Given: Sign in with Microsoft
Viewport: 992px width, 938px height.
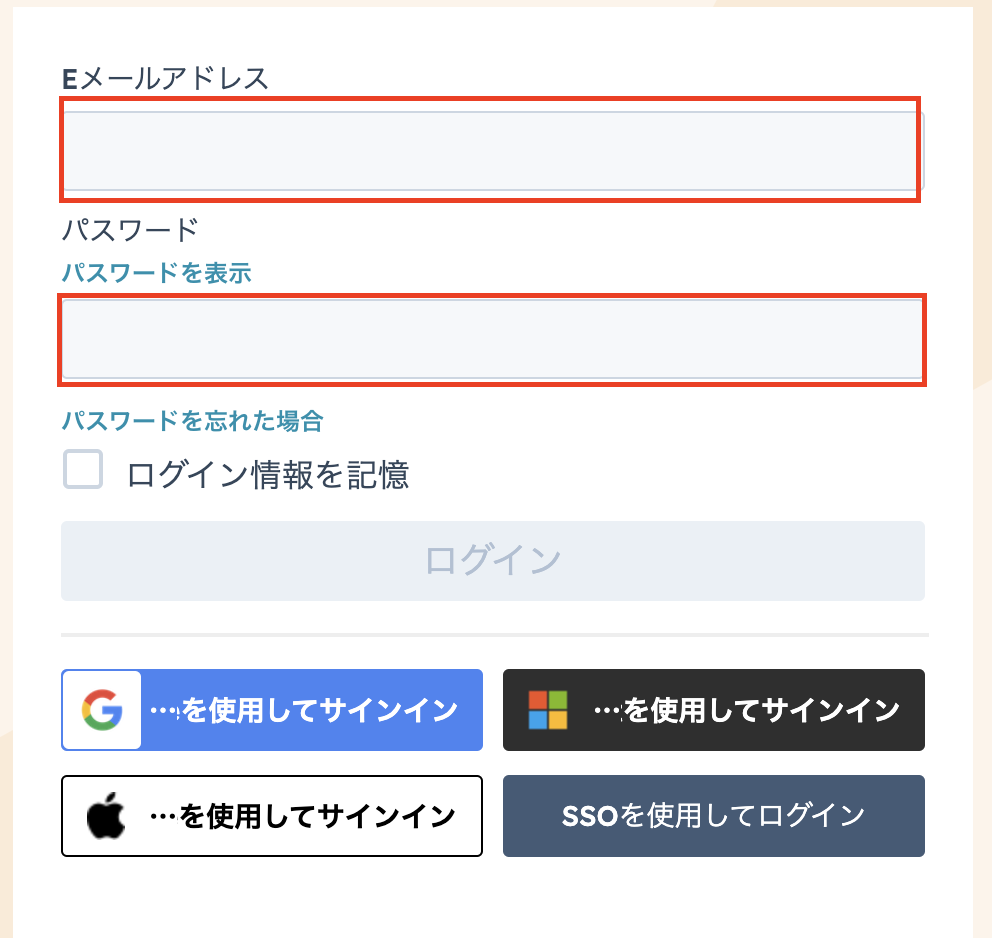Looking at the screenshot, I should tap(713, 710).
